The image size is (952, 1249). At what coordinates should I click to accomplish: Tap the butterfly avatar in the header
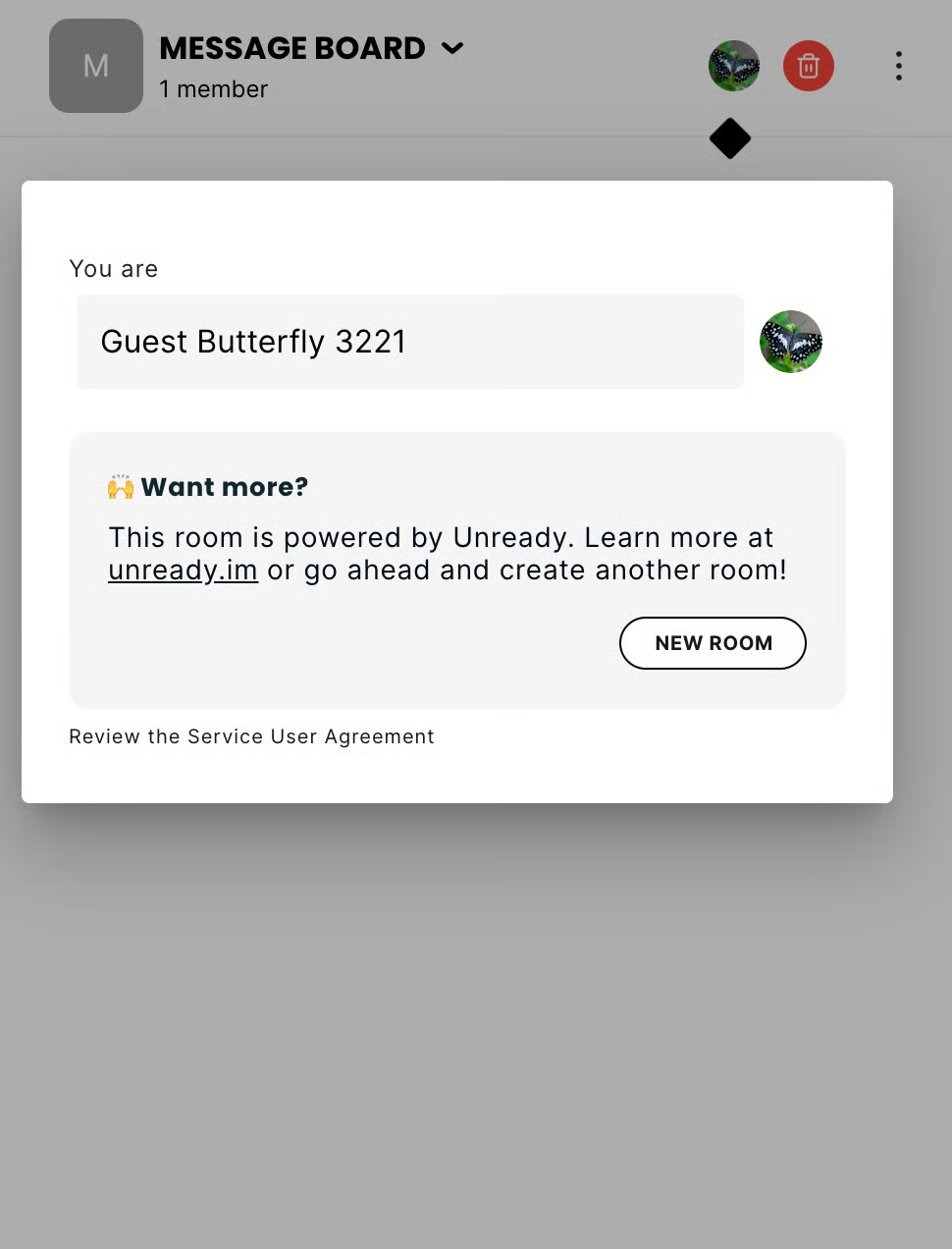click(x=734, y=66)
